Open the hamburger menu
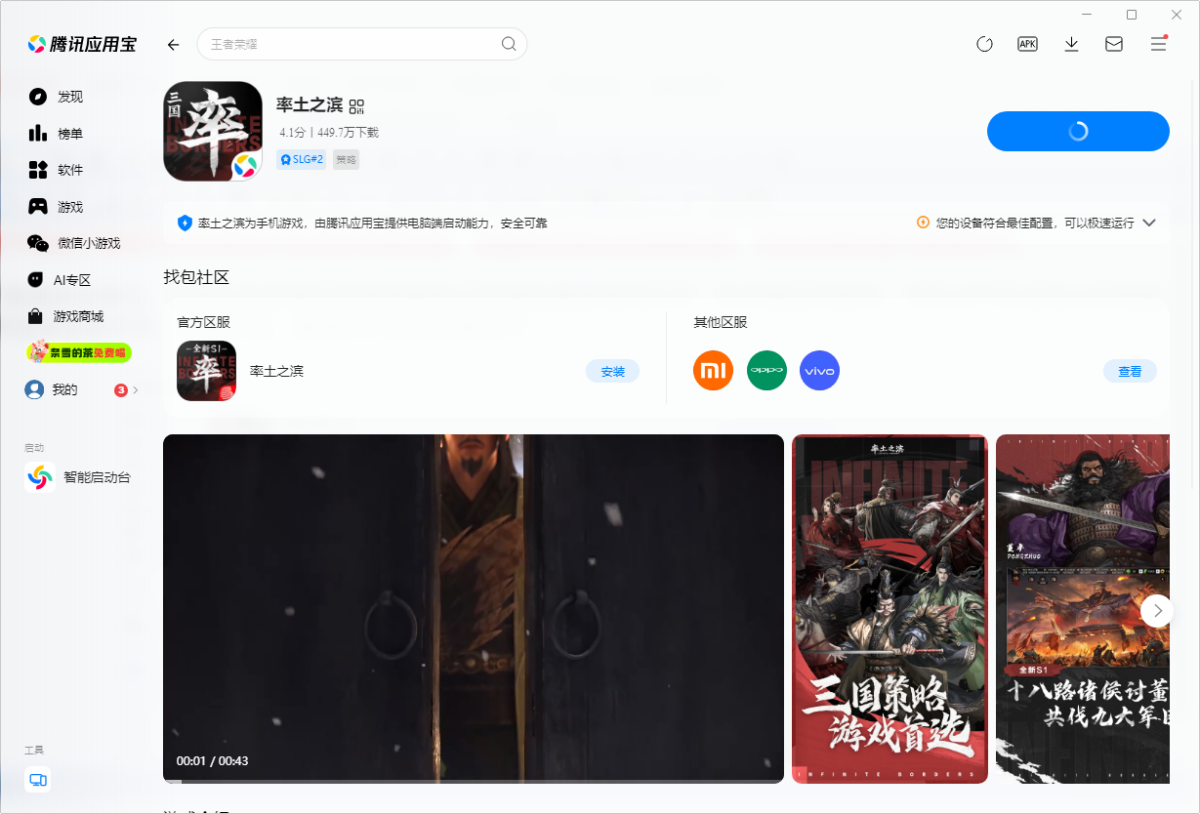The height and width of the screenshot is (814, 1200). 1158,44
